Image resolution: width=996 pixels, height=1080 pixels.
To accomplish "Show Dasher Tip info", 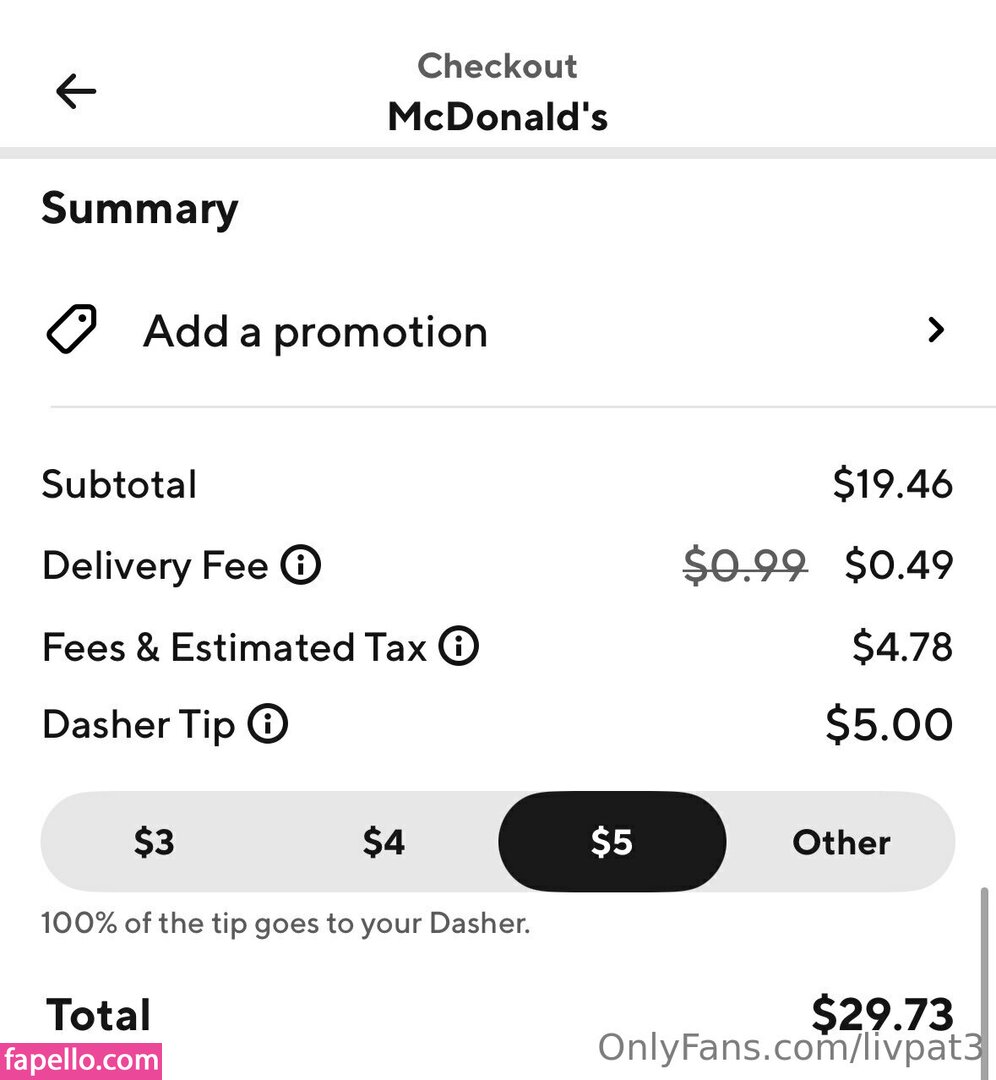I will (x=268, y=724).
